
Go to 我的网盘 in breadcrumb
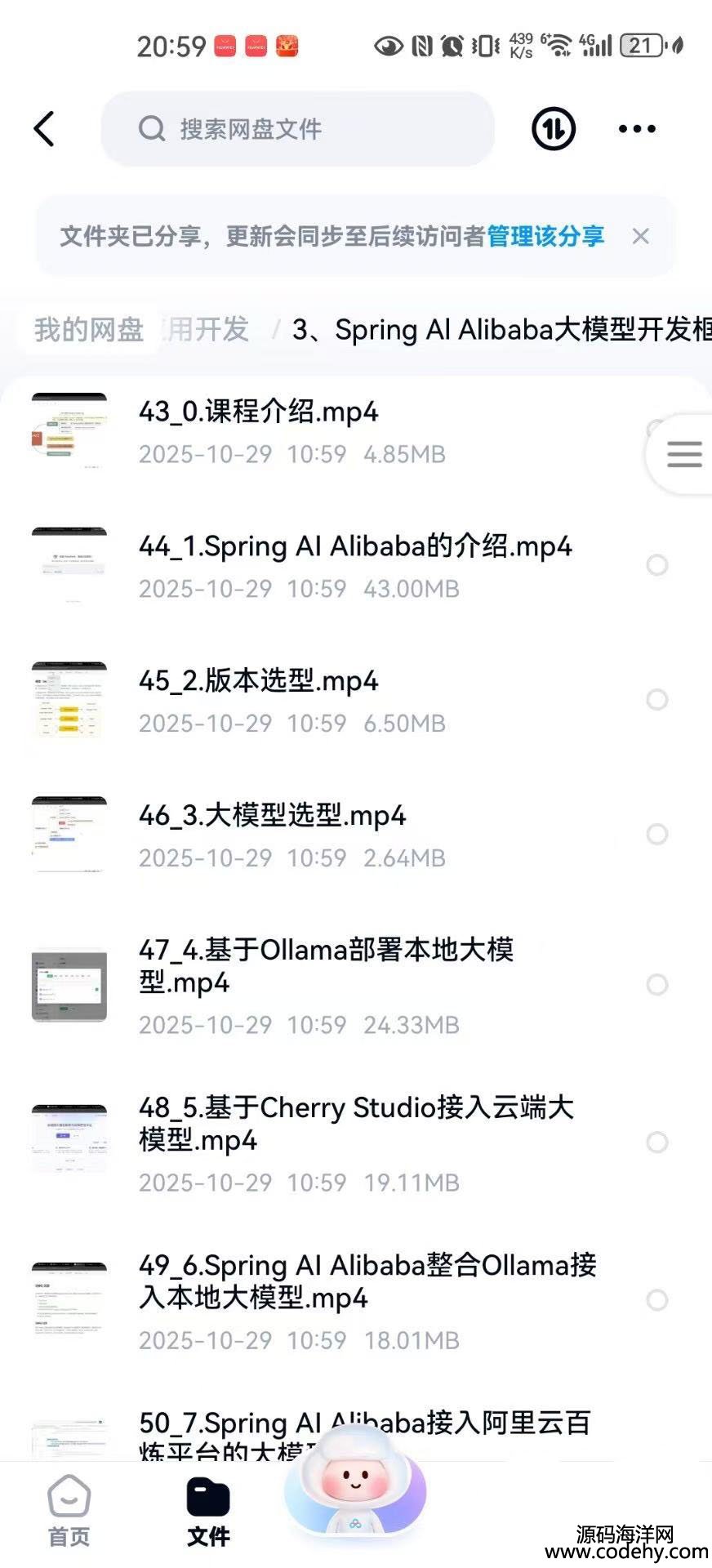coord(89,330)
